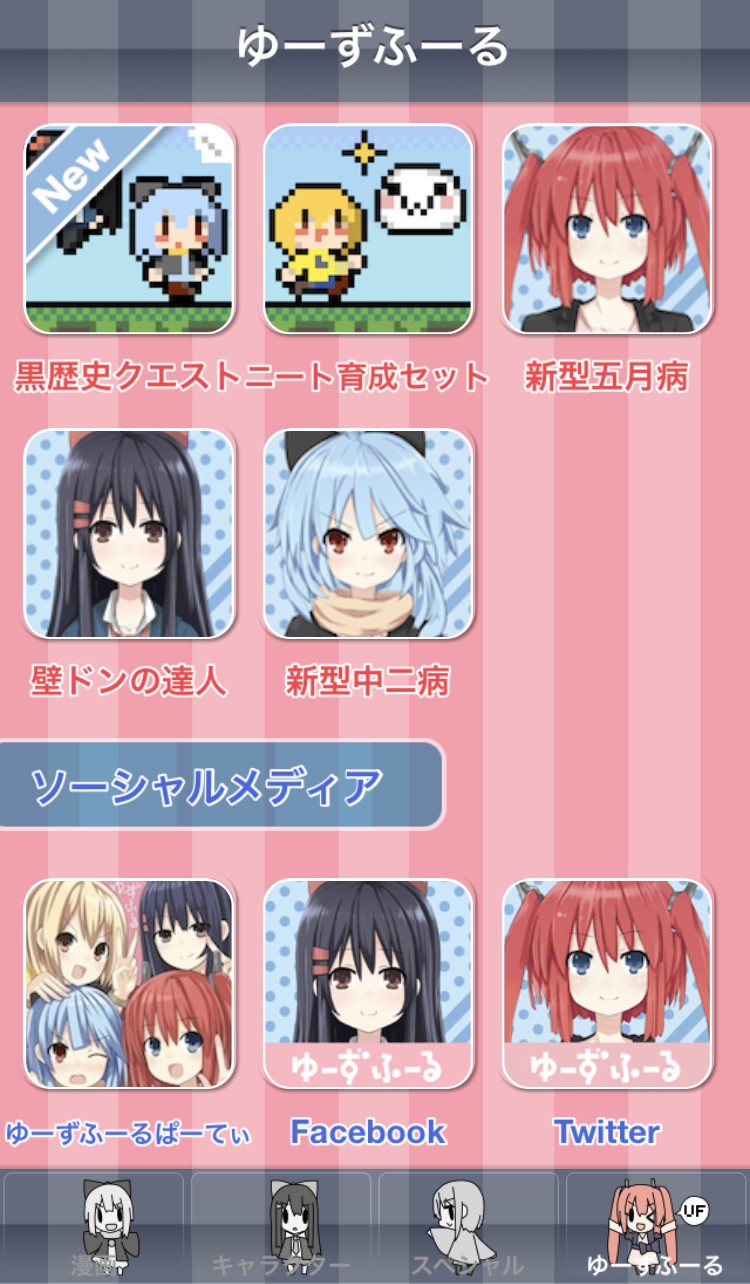Open the 新型中二病 app tile
750x1284 pixels.
pyautogui.click(x=368, y=534)
